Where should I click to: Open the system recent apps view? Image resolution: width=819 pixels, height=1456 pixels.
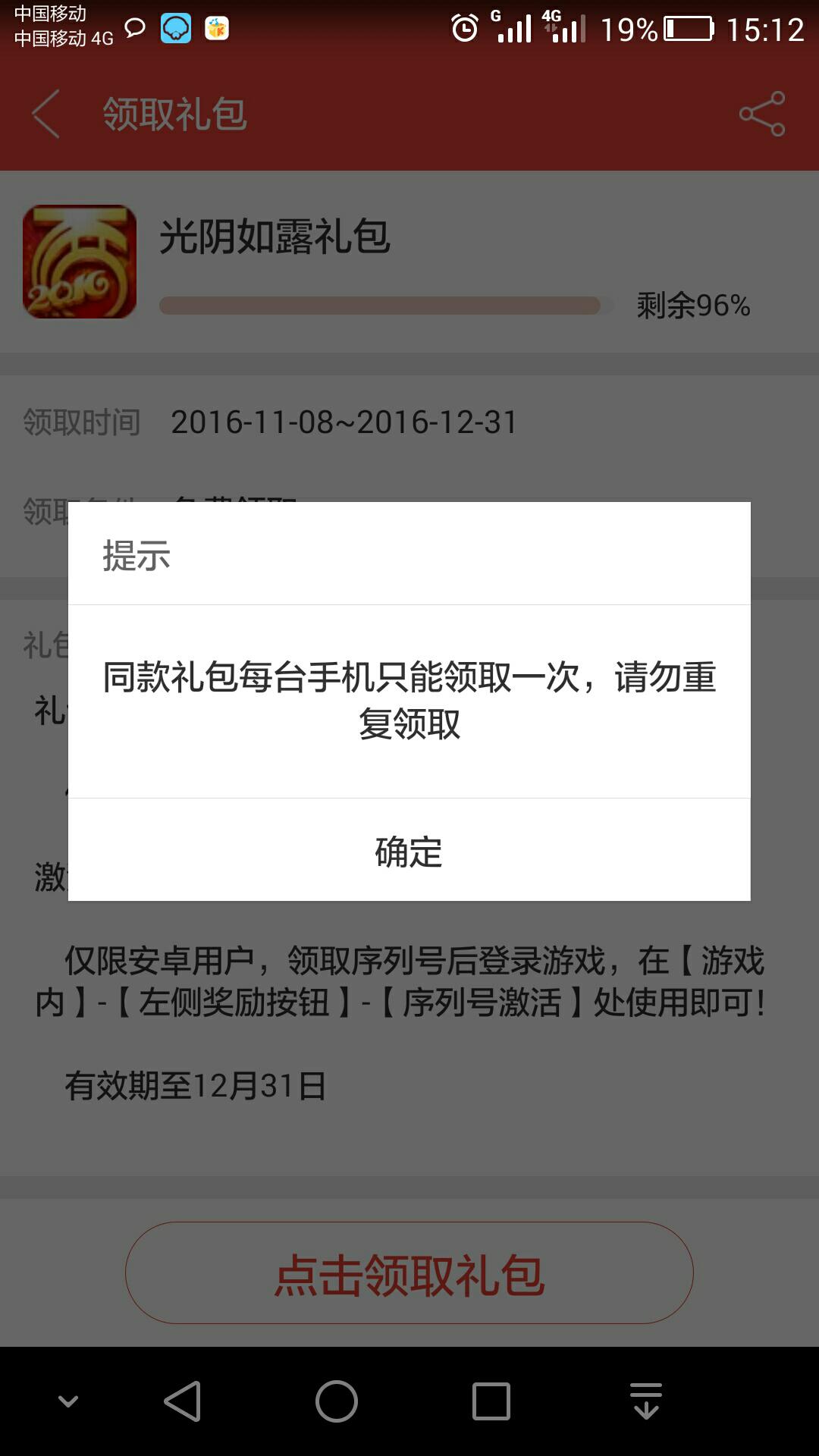point(491,1401)
